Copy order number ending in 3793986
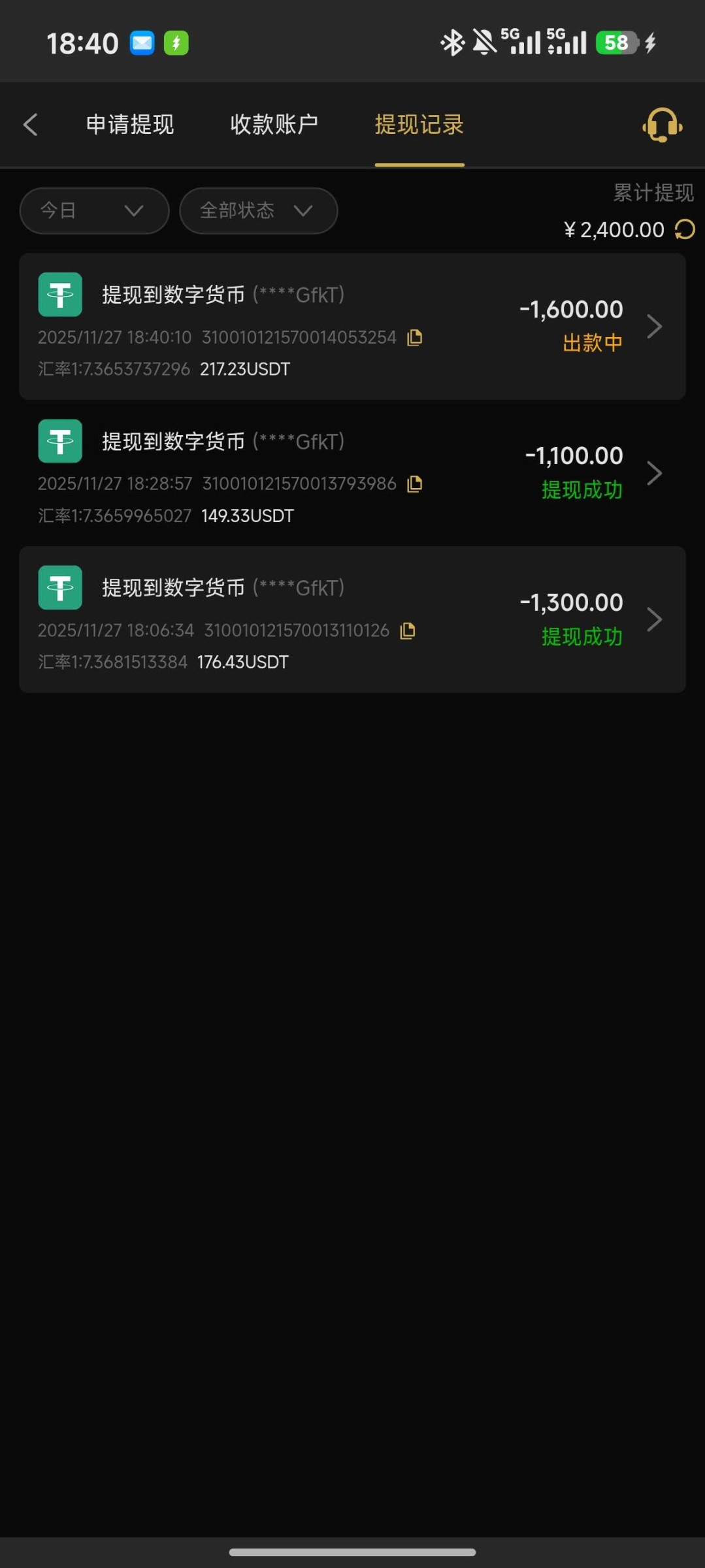This screenshot has width=705, height=1568. 415,483
